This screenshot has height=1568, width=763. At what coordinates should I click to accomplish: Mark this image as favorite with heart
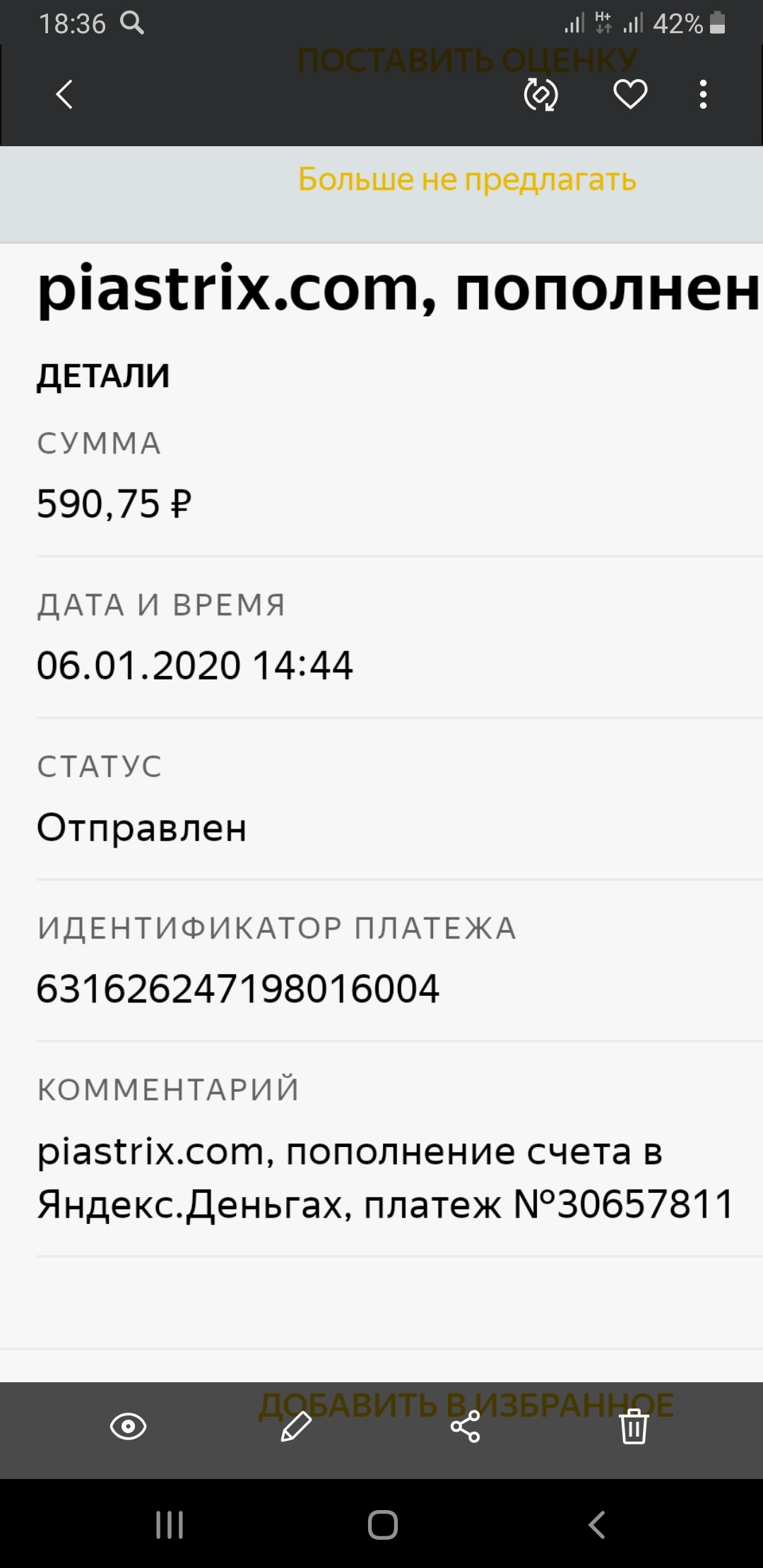[x=629, y=95]
